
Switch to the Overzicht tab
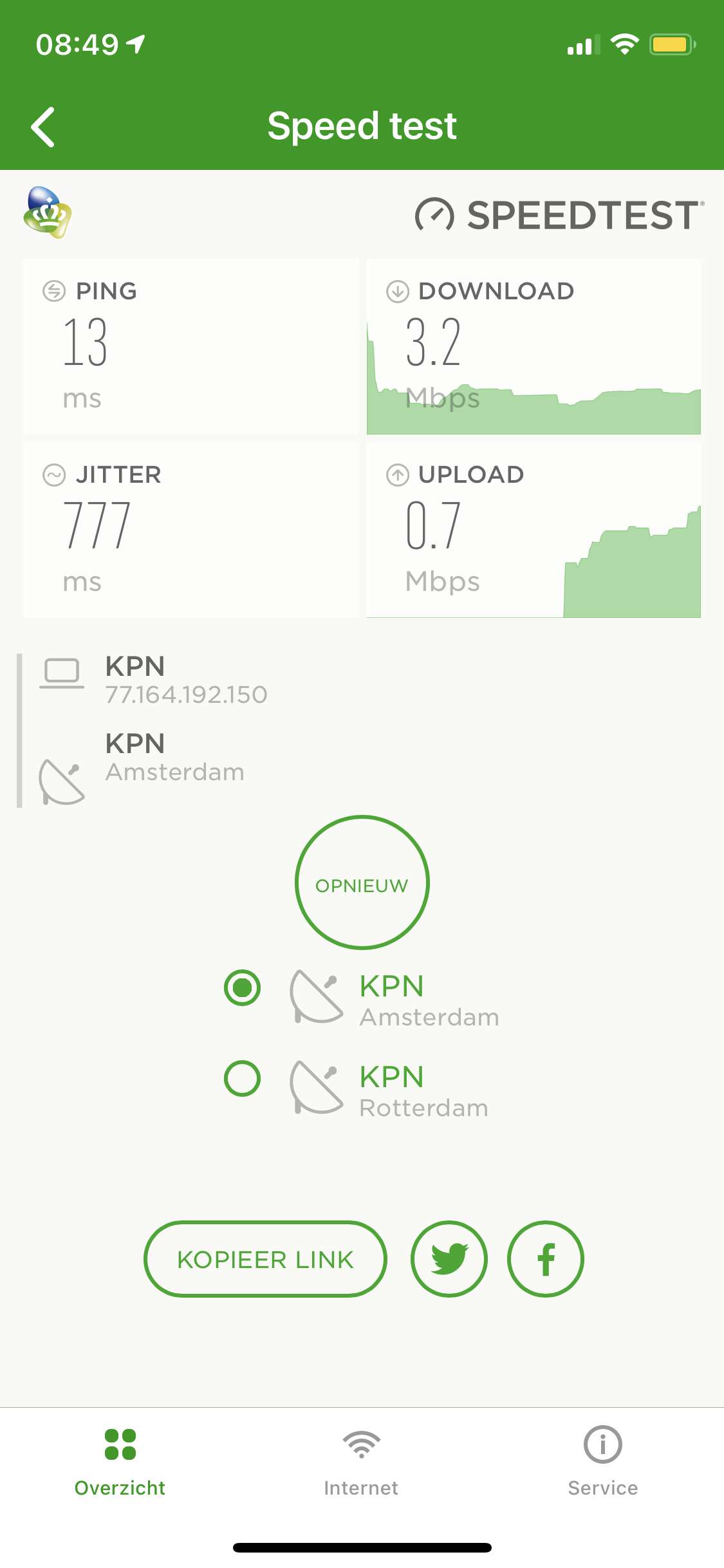click(x=120, y=1461)
